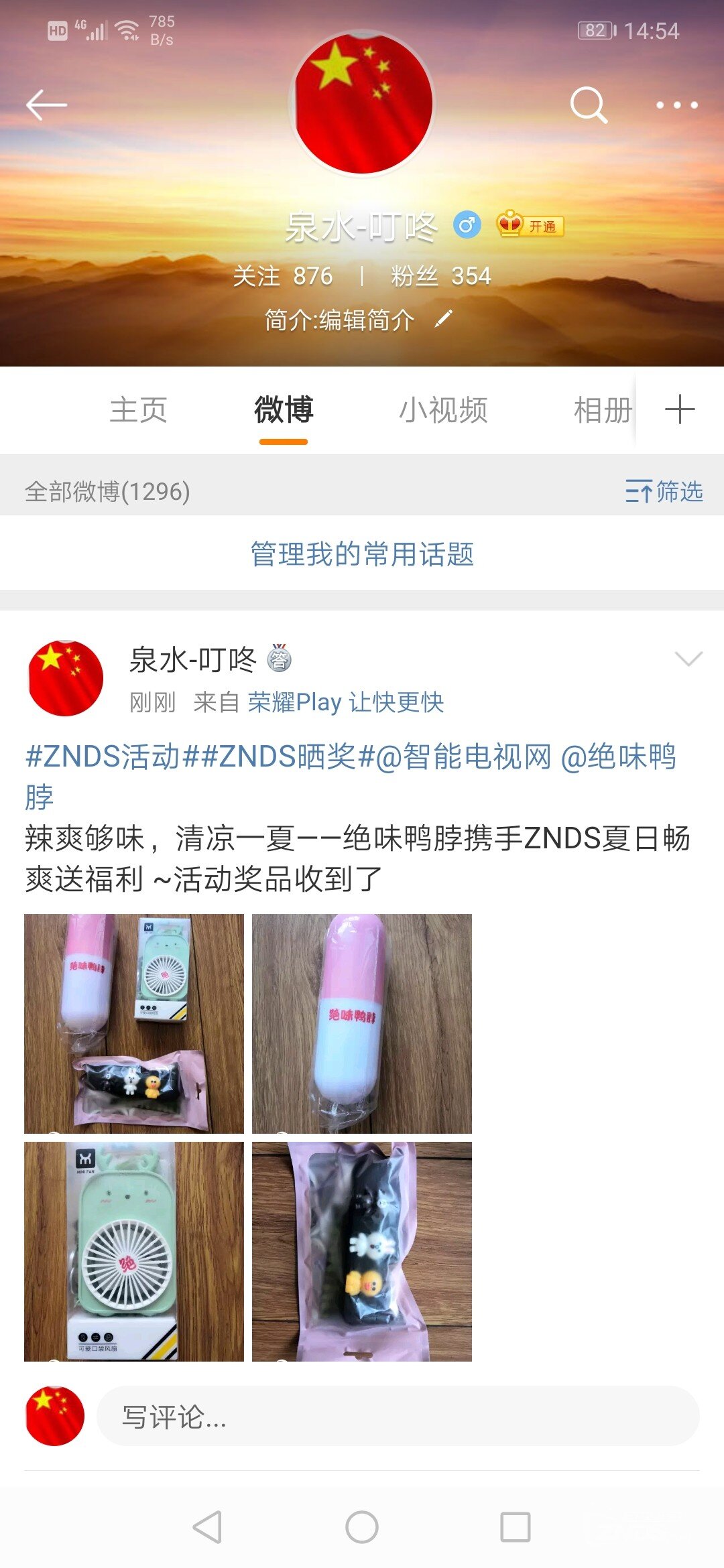Tap the profile avatar at the top
This screenshot has width=724, height=1568.
(363, 103)
